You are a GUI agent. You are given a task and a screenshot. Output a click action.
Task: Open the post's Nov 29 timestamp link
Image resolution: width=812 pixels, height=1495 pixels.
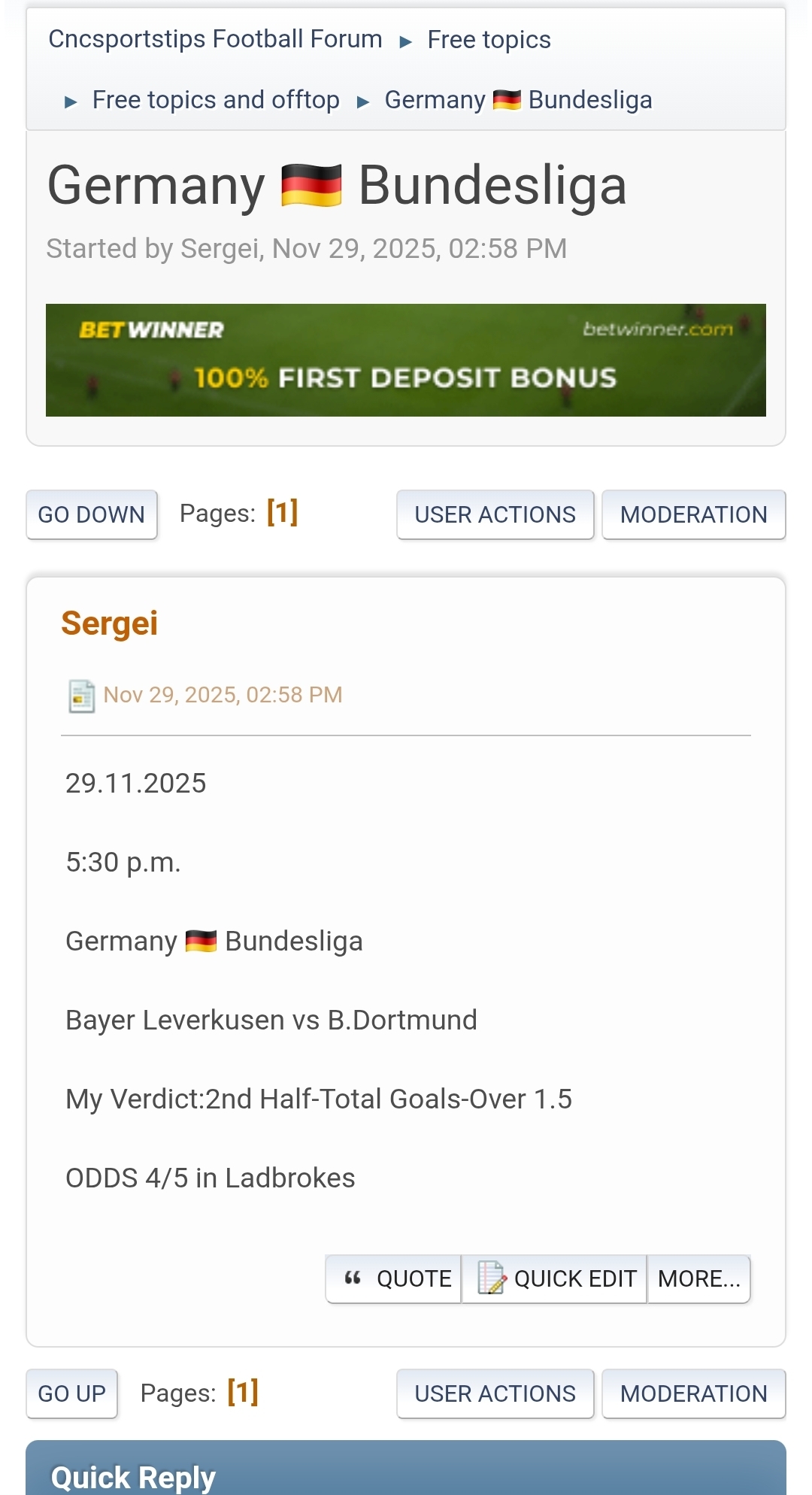coord(223,695)
